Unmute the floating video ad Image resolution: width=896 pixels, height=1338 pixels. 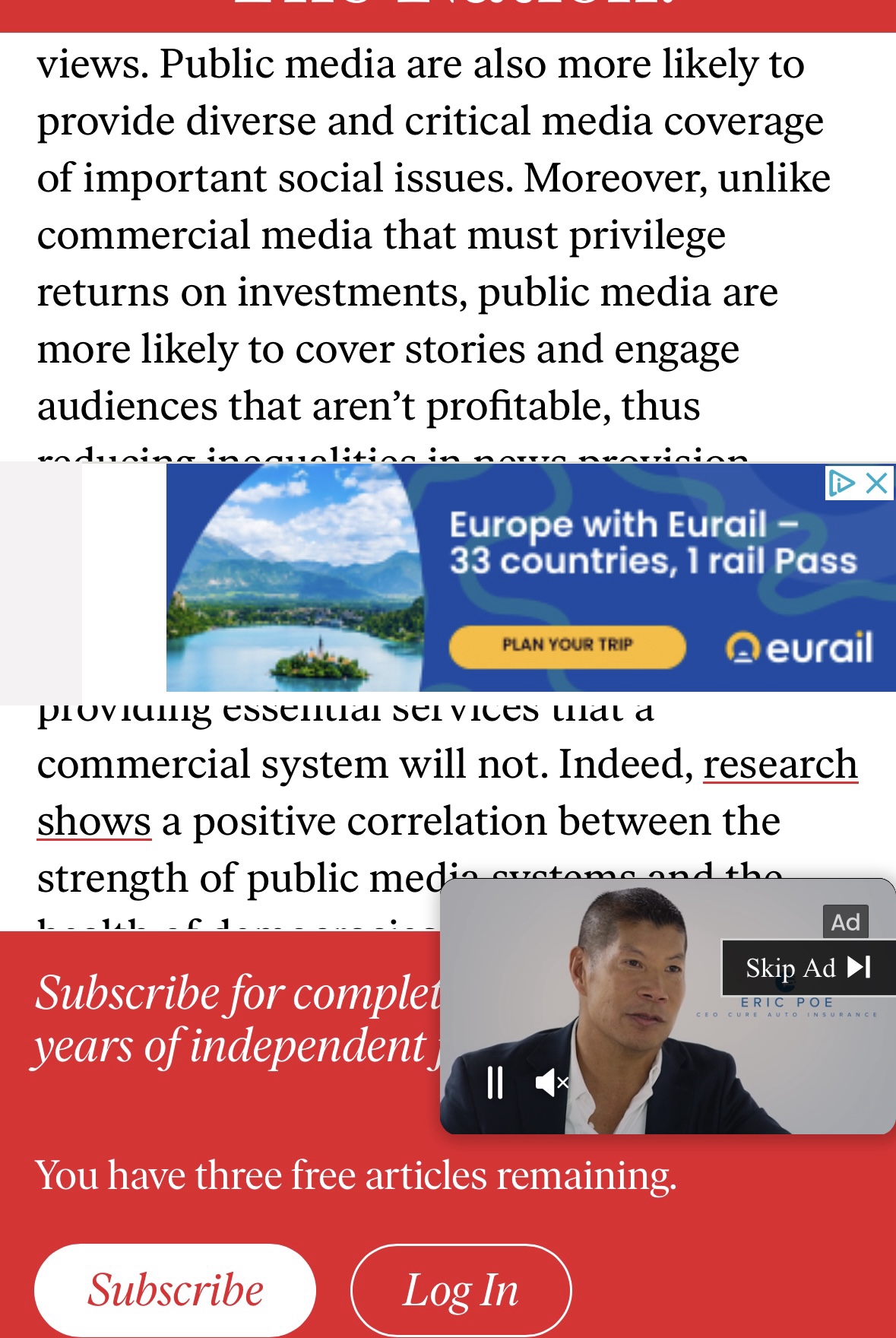551,1083
